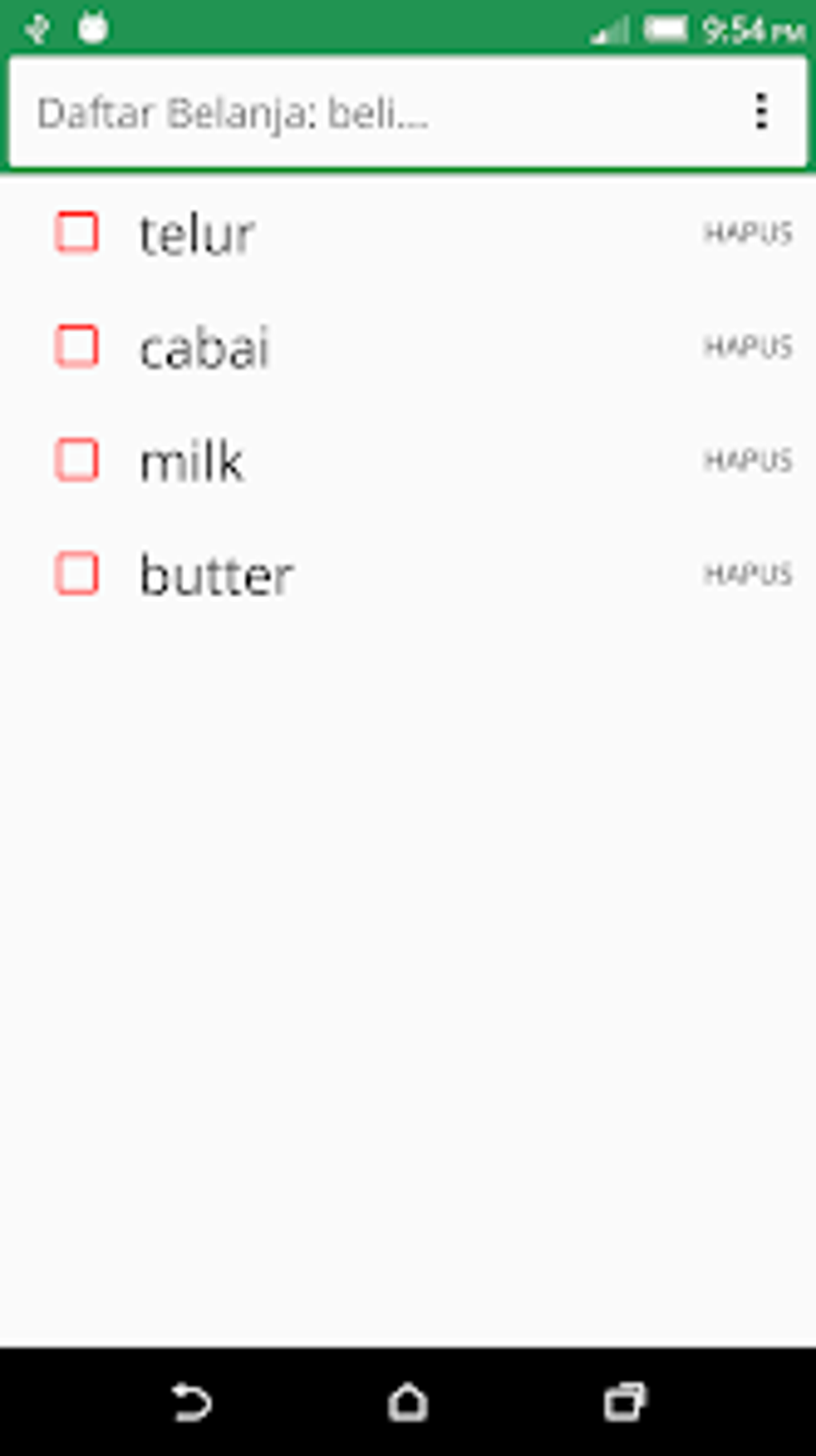Image resolution: width=816 pixels, height=1456 pixels.
Task: Open the three-dot overflow menu
Action: pyautogui.click(x=761, y=112)
